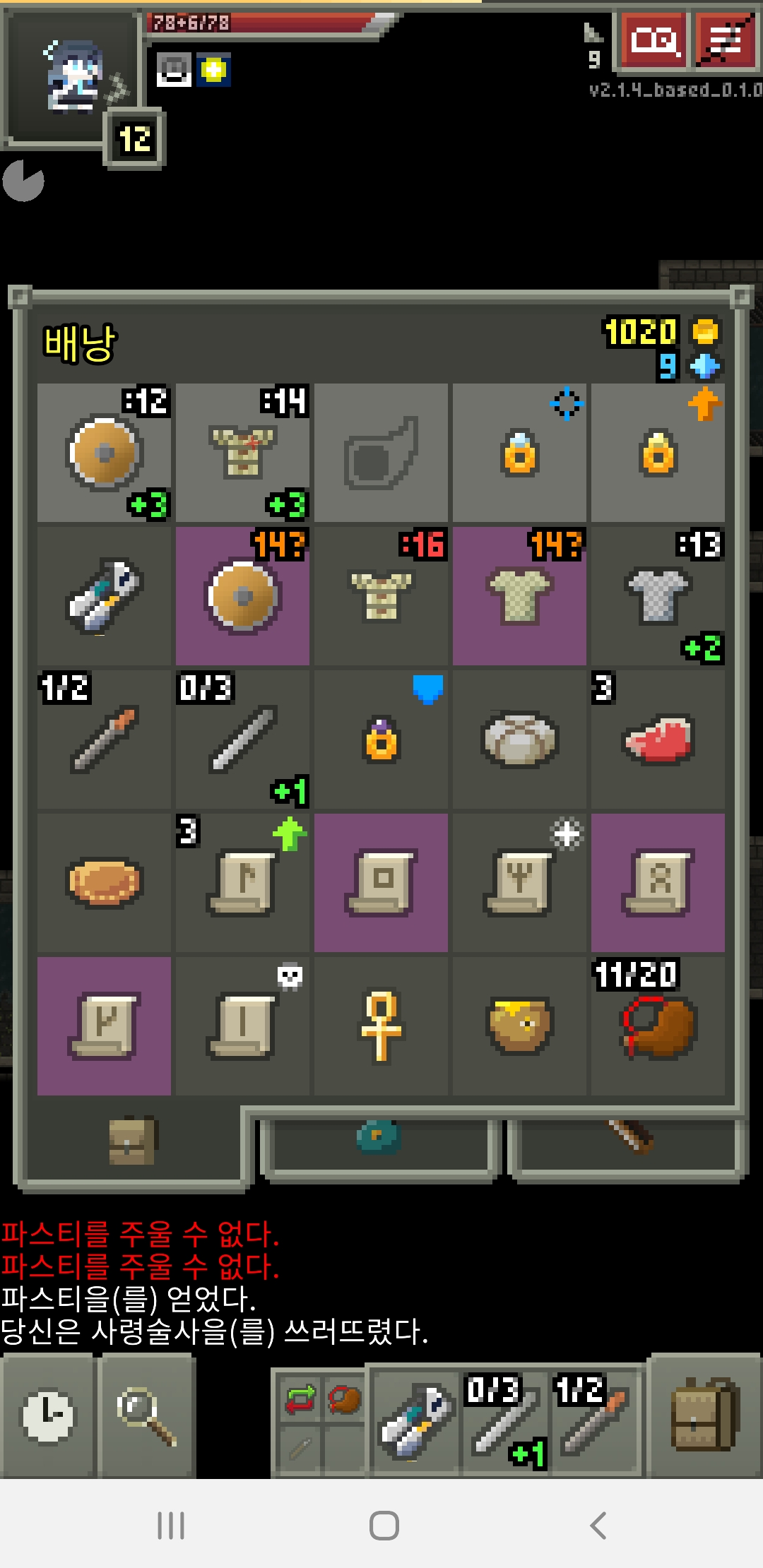Image resolution: width=763 pixels, height=1568 pixels.
Task: Tap the magnifying glass search button
Action: coord(146,1415)
